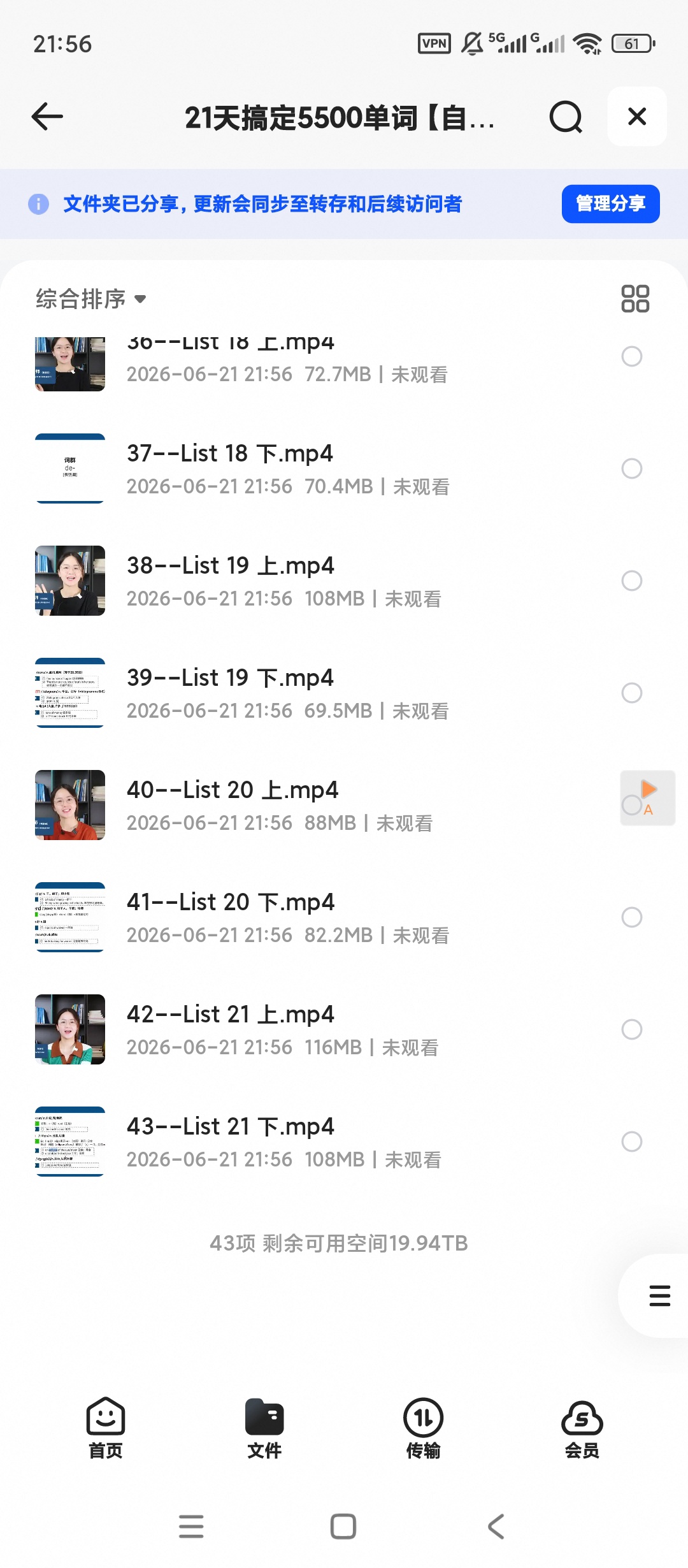Open search in the folder header

(566, 117)
